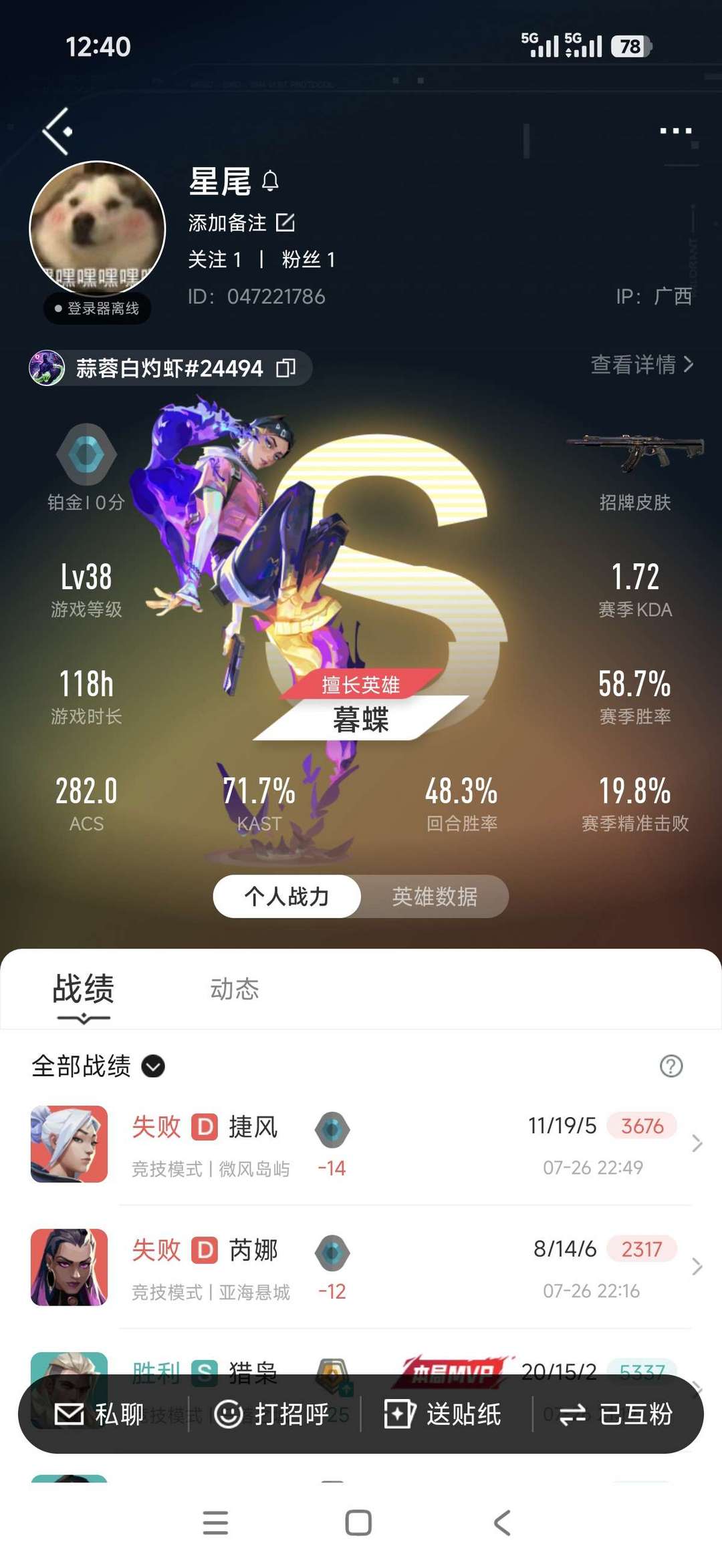View the 招牌皮肤 signature skin
Image resolution: width=722 pixels, height=1568 pixels.
click(634, 471)
